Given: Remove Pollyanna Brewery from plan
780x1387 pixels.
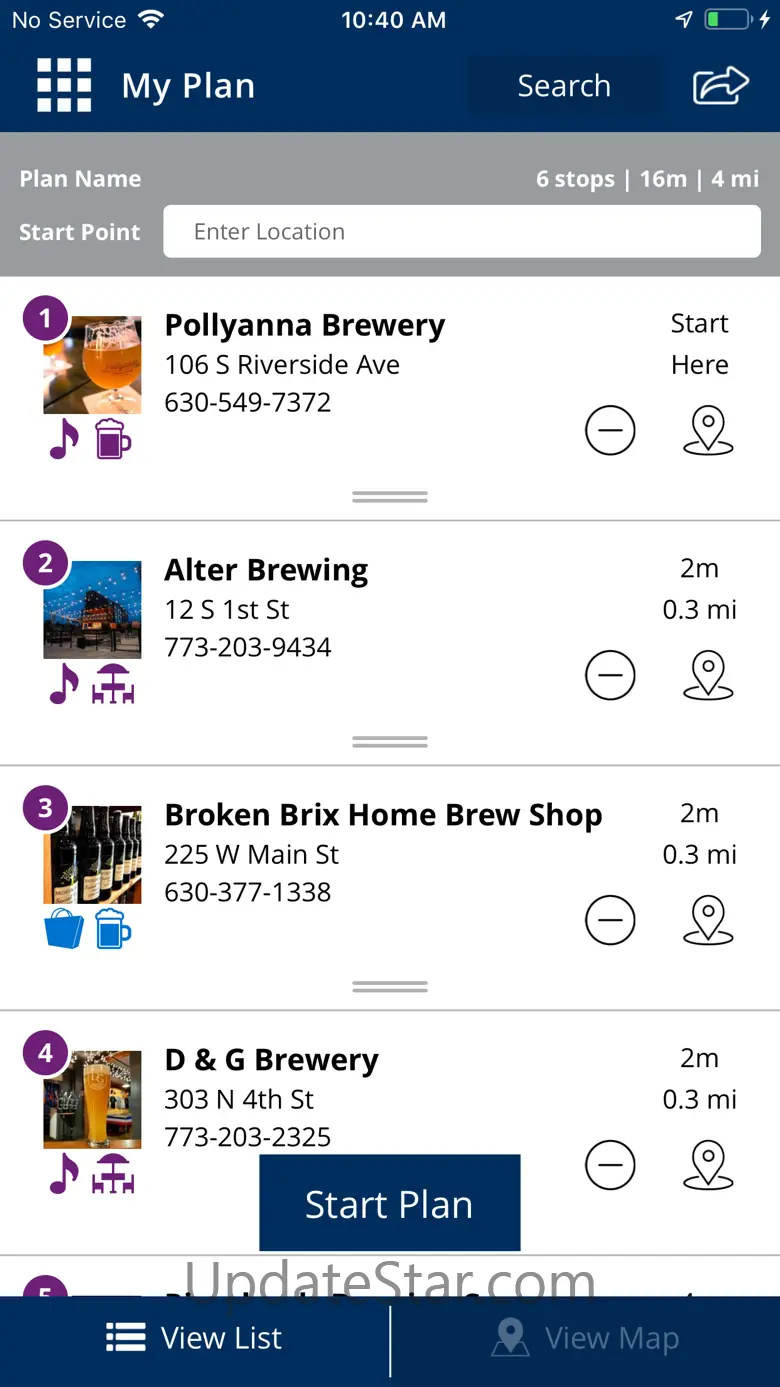Looking at the screenshot, I should (610, 431).
